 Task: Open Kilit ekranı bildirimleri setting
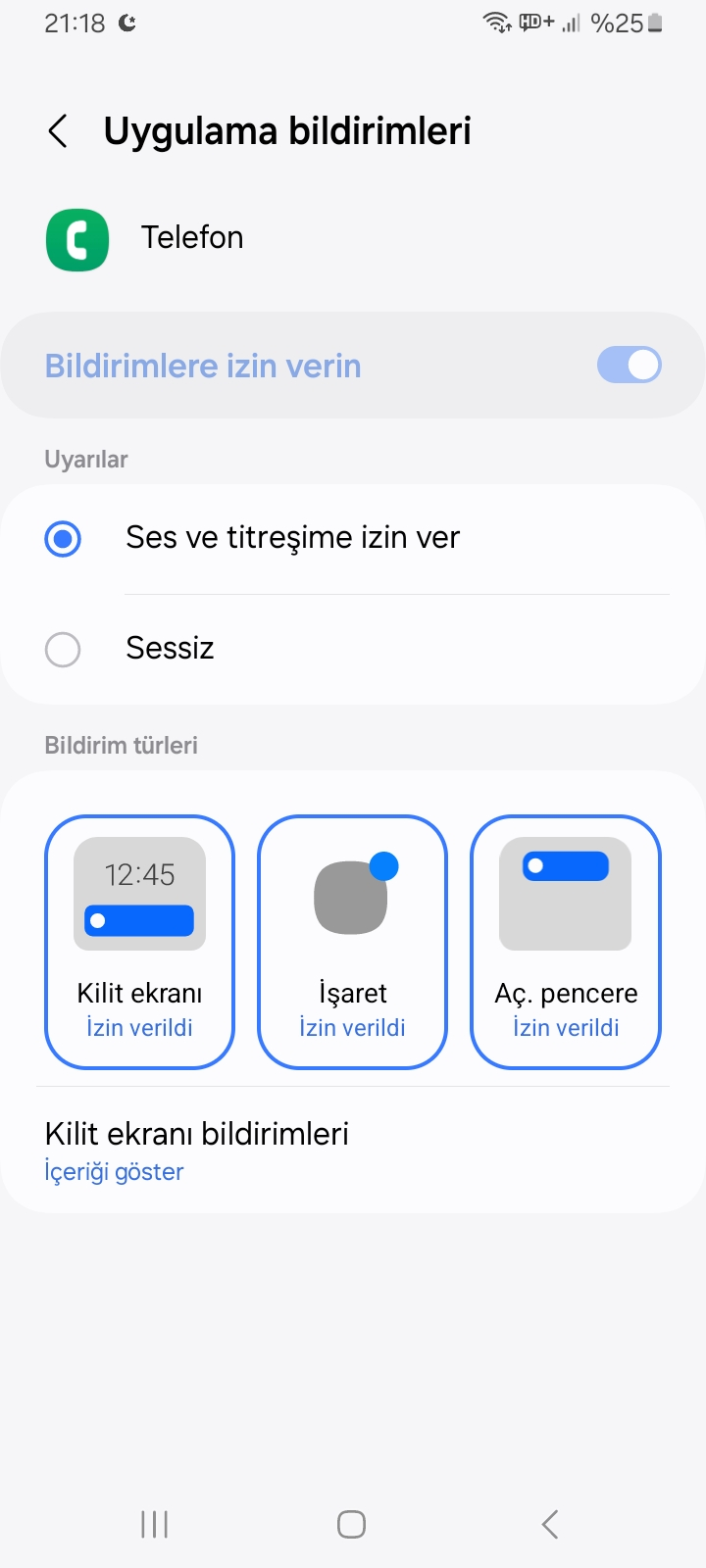tap(352, 1151)
